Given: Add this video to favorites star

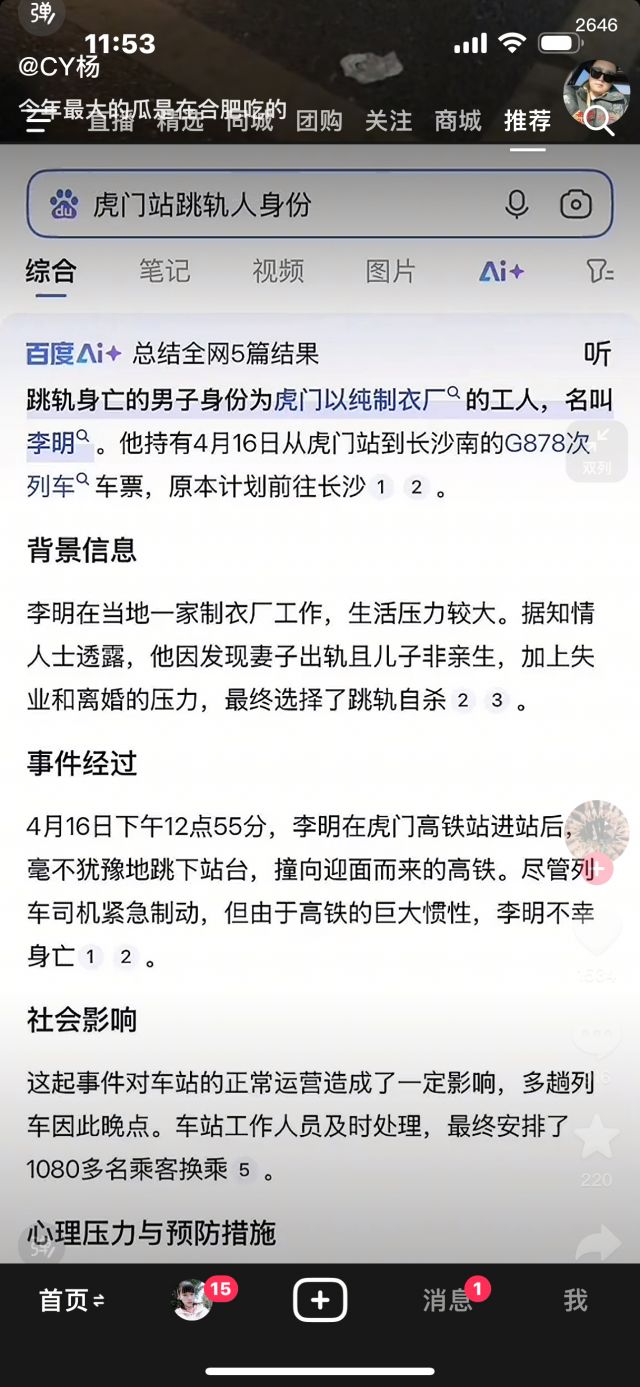Looking at the screenshot, I should click(597, 1137).
